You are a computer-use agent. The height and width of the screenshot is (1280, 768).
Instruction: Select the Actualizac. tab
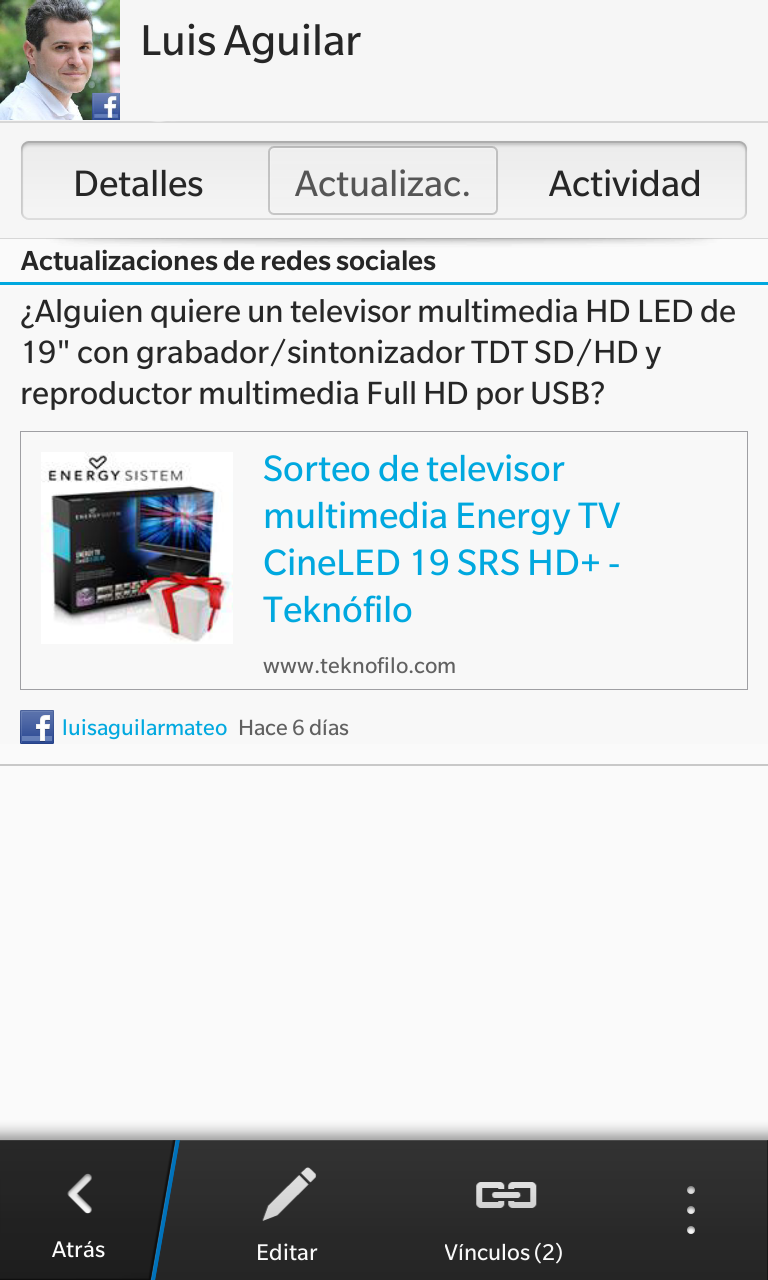coord(383,183)
